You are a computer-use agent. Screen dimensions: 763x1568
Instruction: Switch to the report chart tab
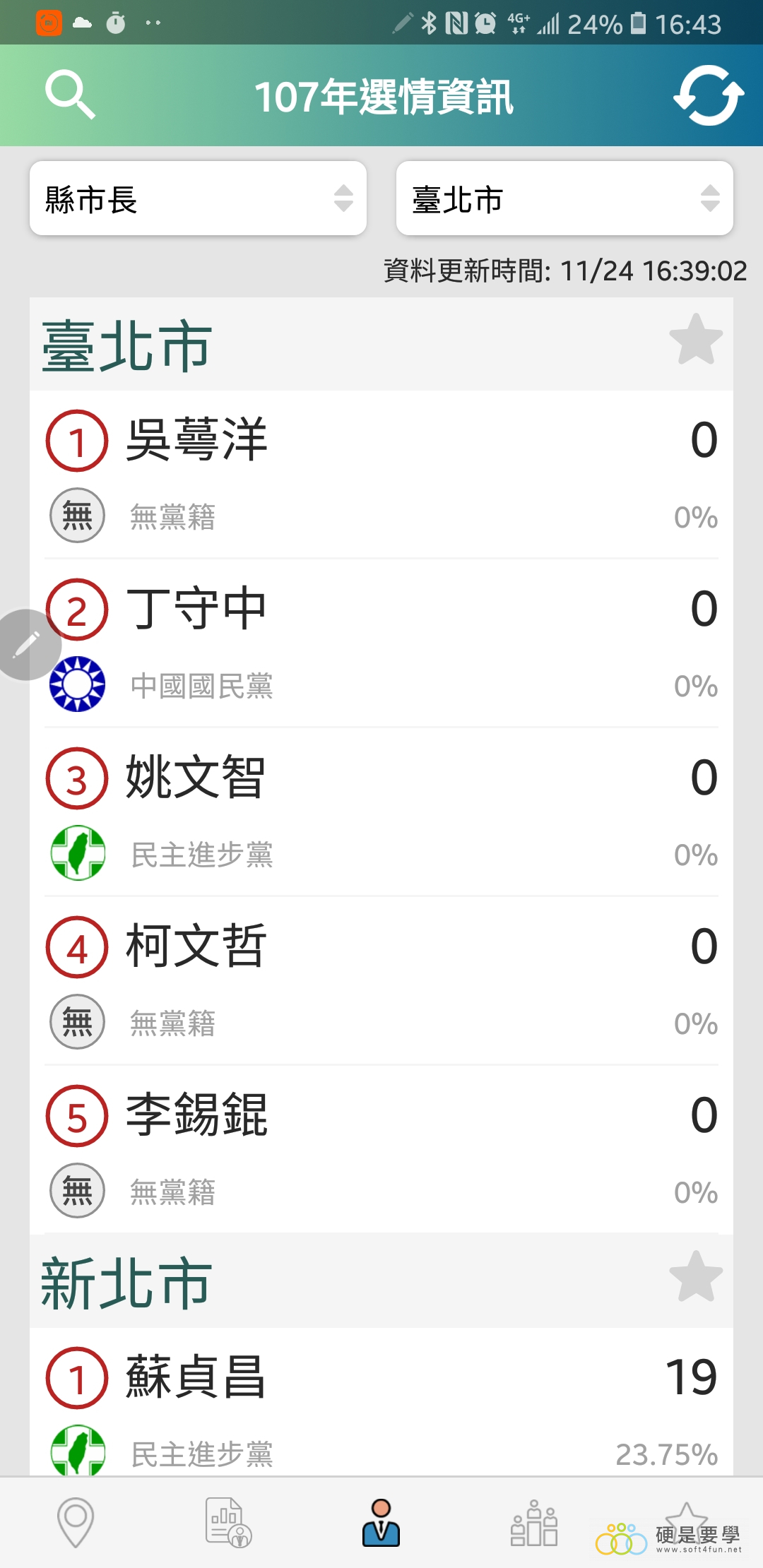(x=228, y=1521)
